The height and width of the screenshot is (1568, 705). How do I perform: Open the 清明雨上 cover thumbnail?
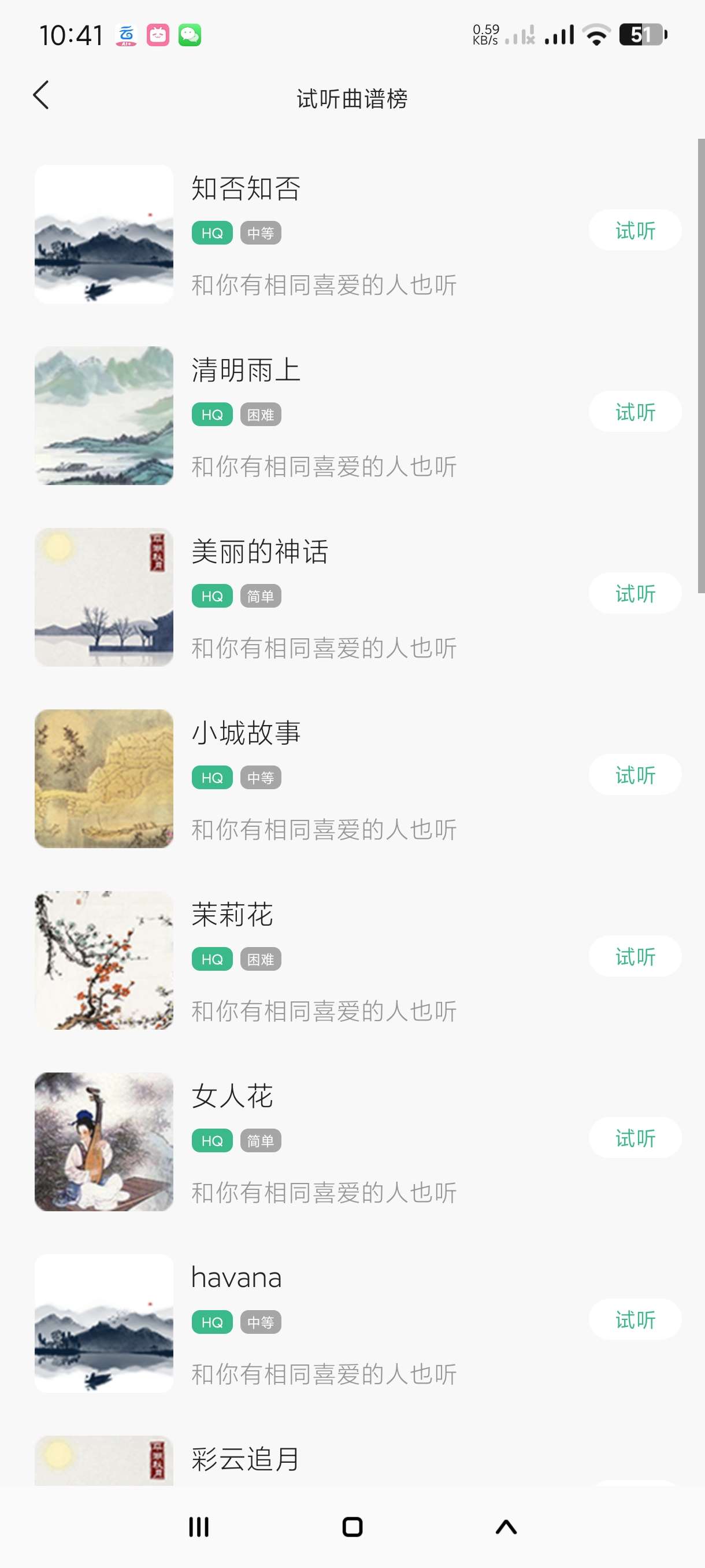104,416
